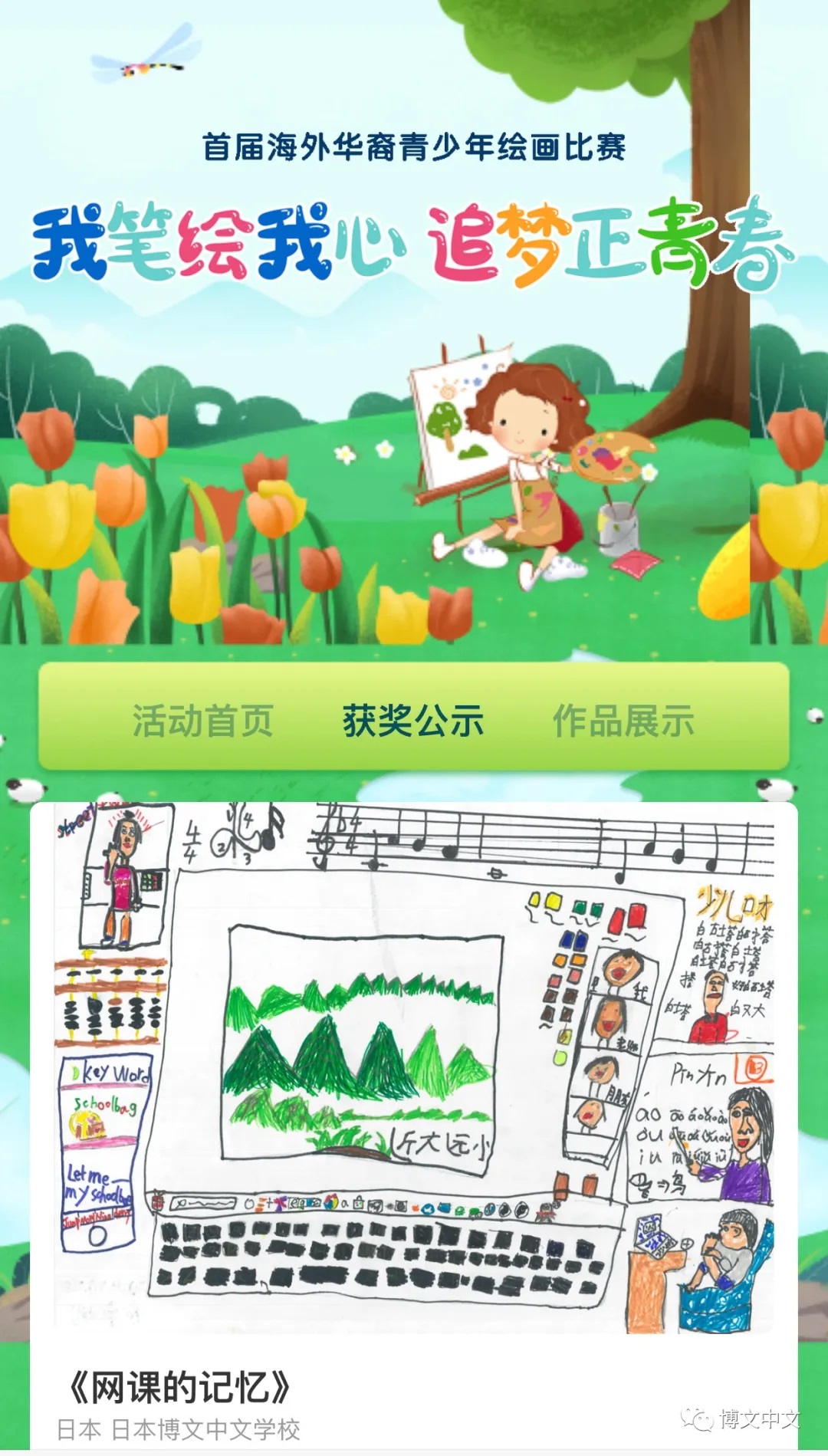Open the 作品展示 tab

(x=623, y=721)
